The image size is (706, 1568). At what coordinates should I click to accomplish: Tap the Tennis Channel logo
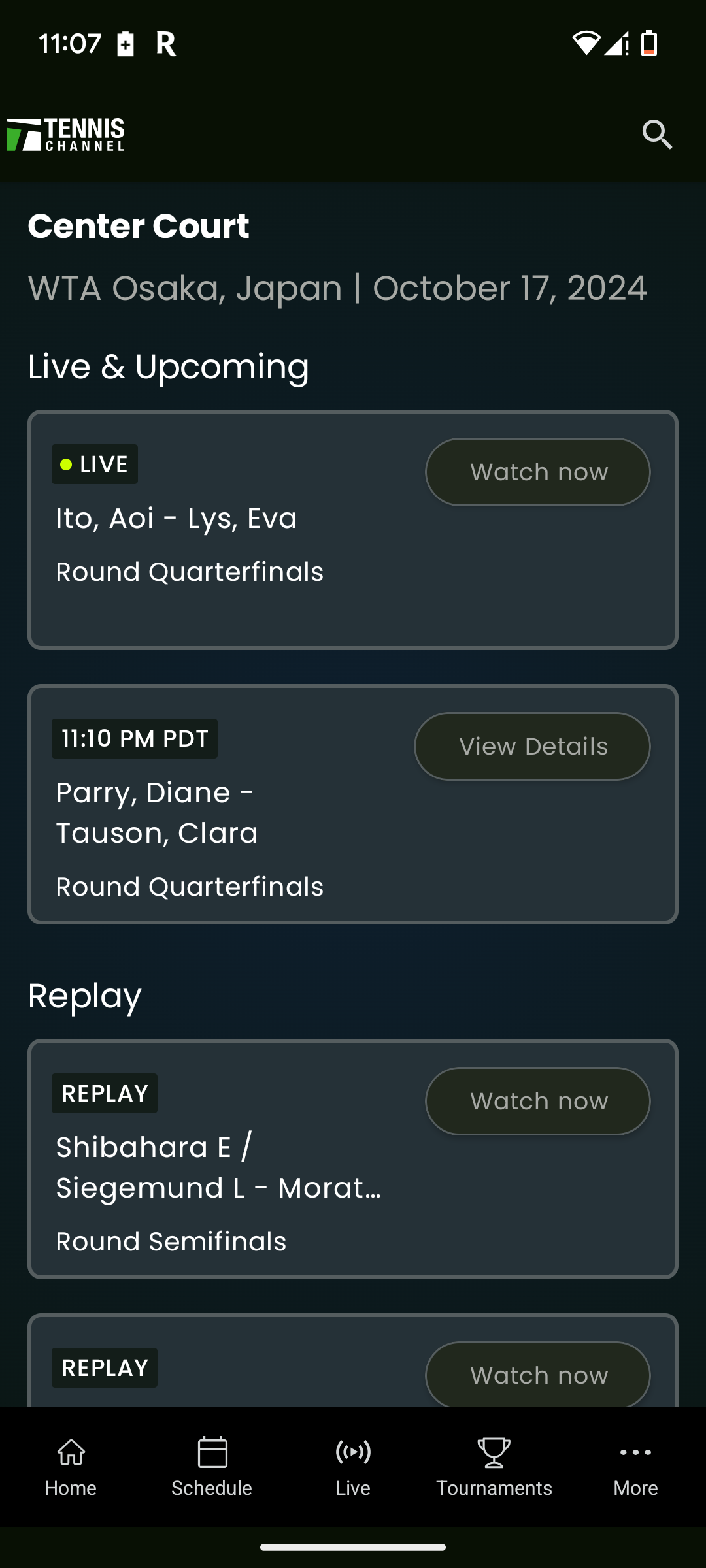66,135
